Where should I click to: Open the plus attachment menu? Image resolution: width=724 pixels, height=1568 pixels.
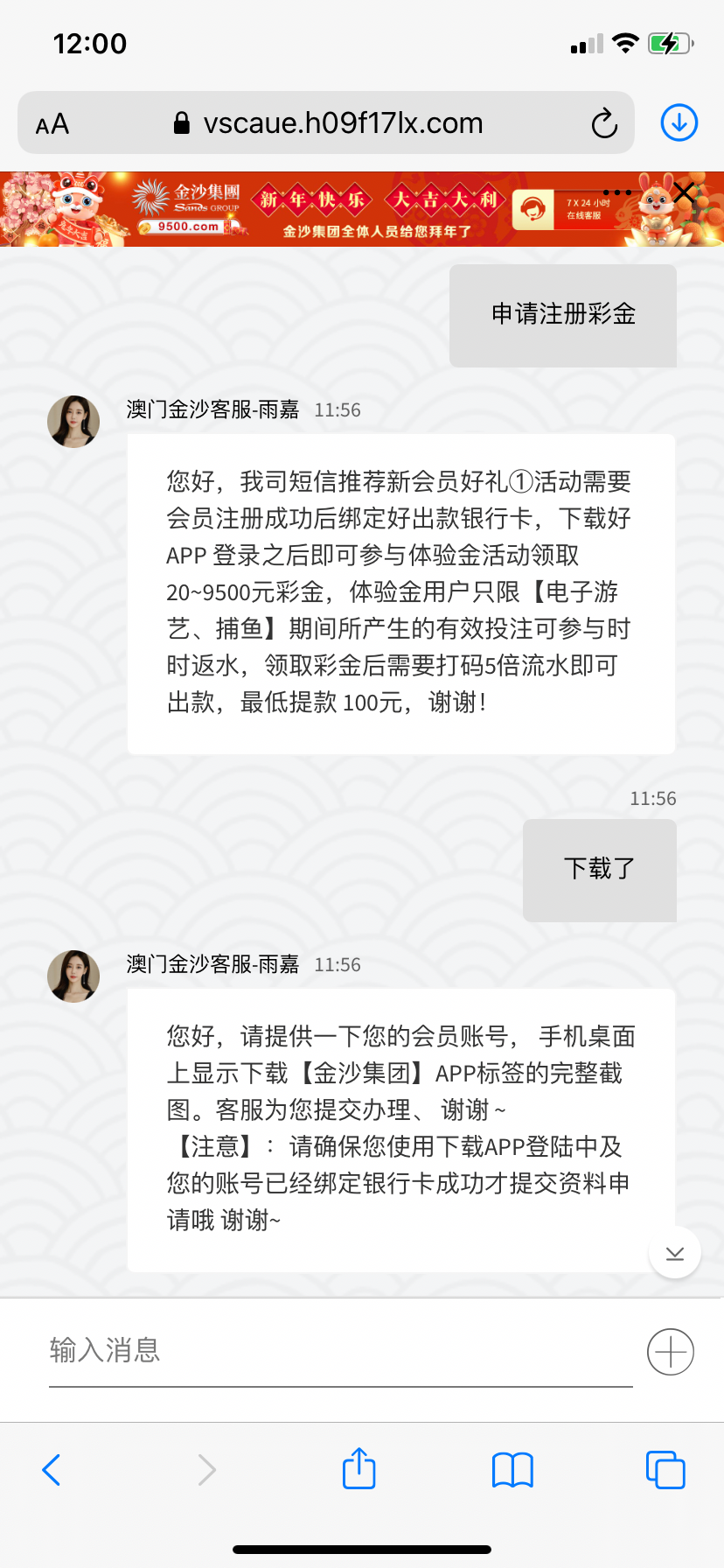671,1352
